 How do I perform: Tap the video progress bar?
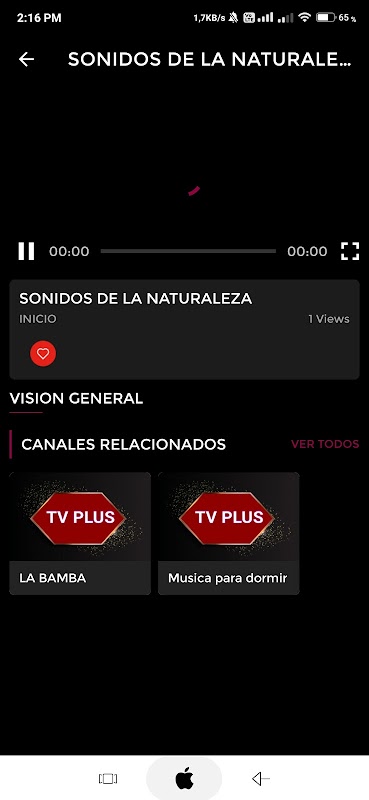click(x=188, y=251)
